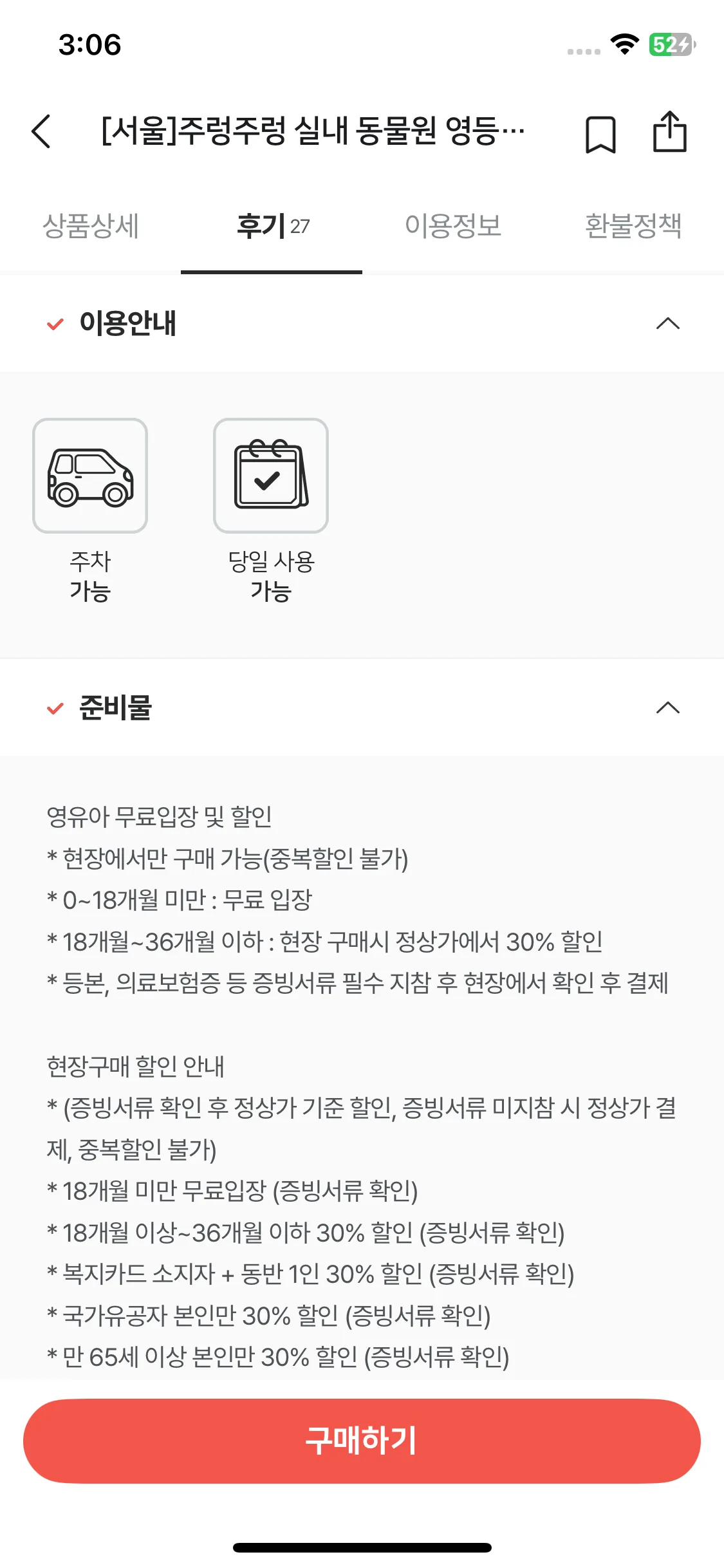This screenshot has height=1568, width=724.
Task: Tap the red checkmark beside 이용안내
Action: click(x=54, y=324)
